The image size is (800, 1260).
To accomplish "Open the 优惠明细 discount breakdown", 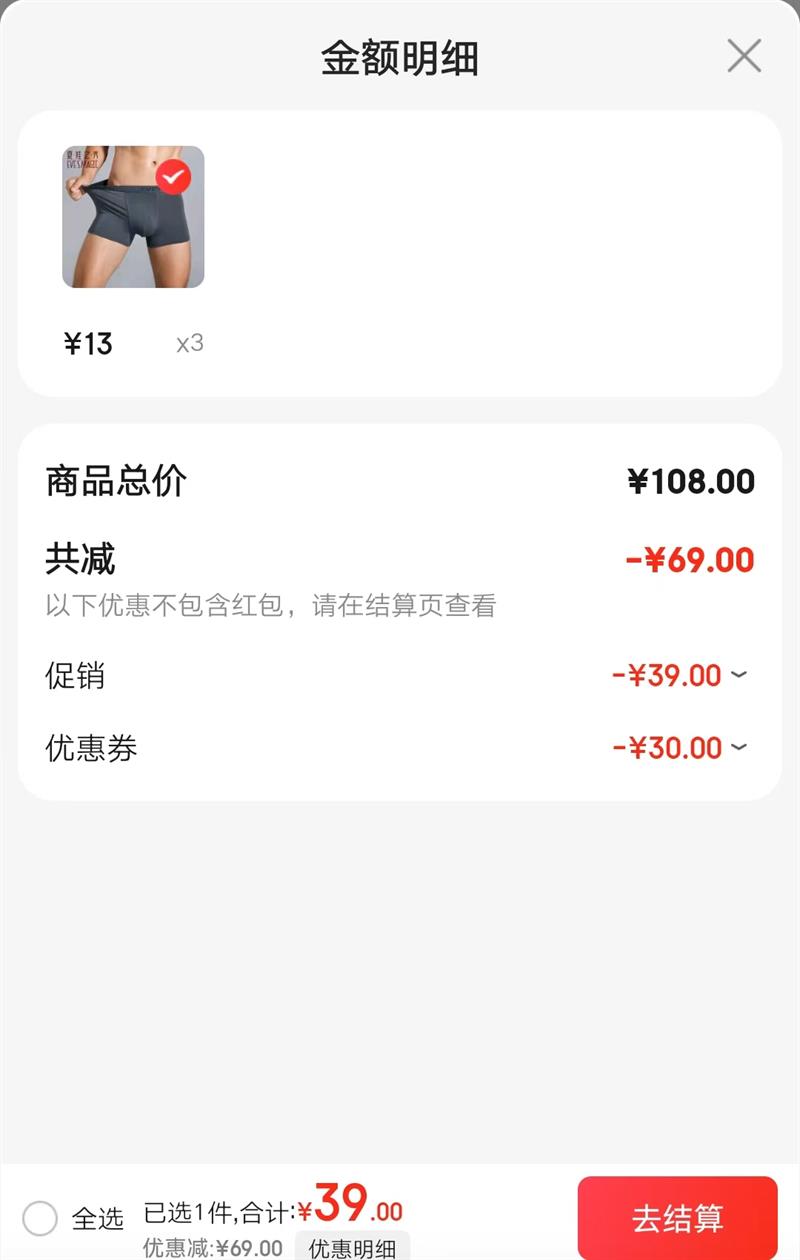I will [352, 1248].
